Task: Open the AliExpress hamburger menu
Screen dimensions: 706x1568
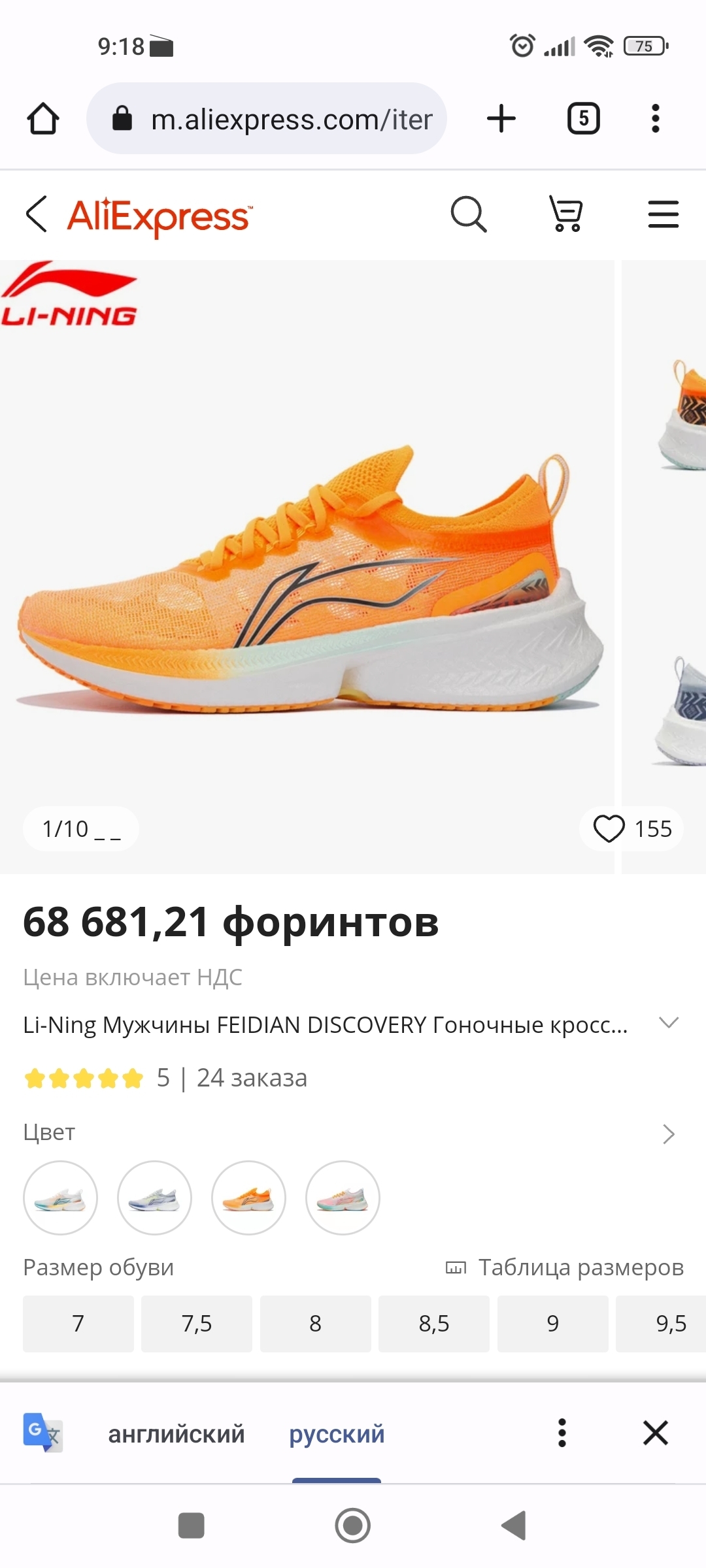Action: (x=663, y=214)
